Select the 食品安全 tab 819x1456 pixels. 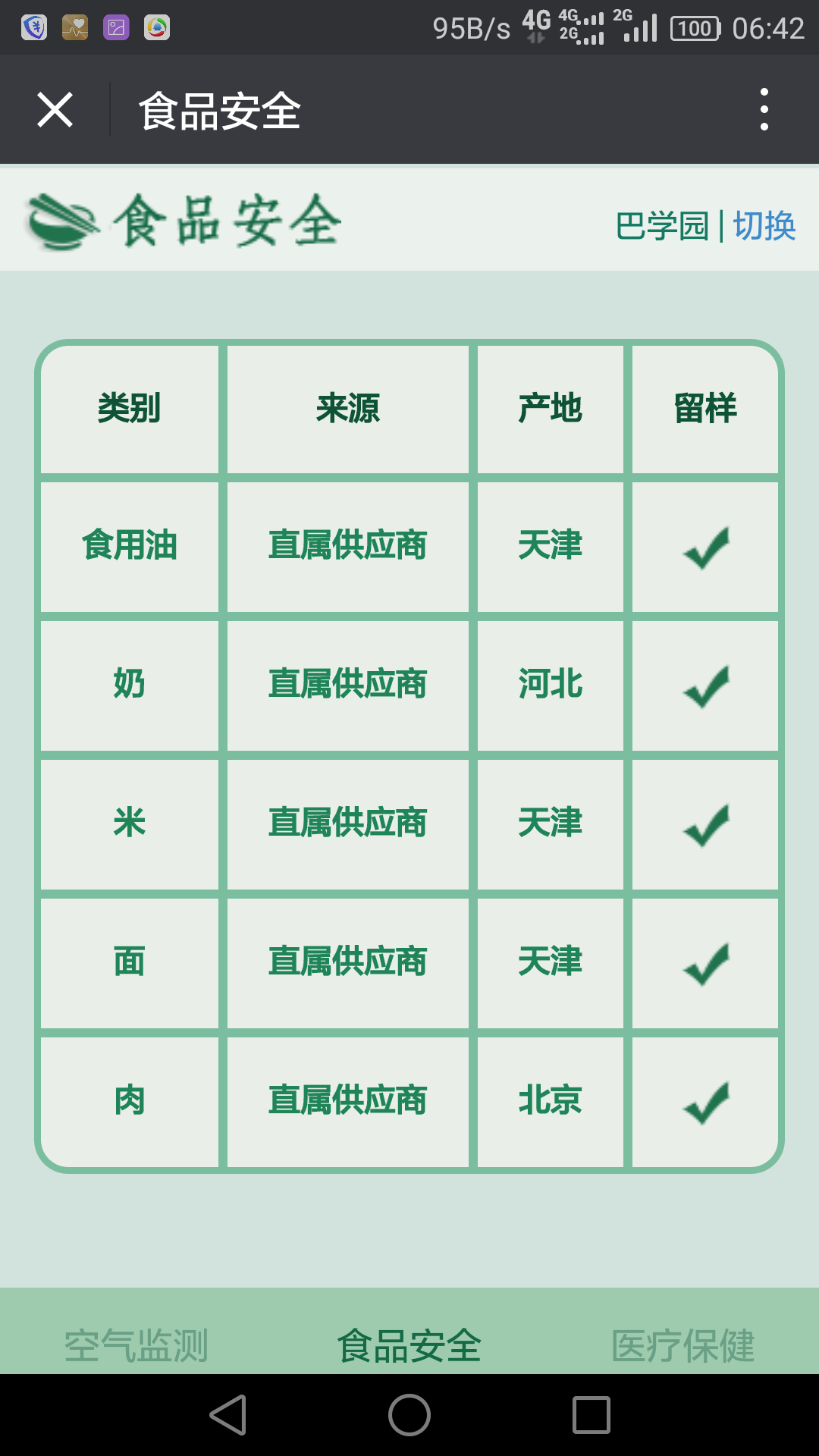409,1345
